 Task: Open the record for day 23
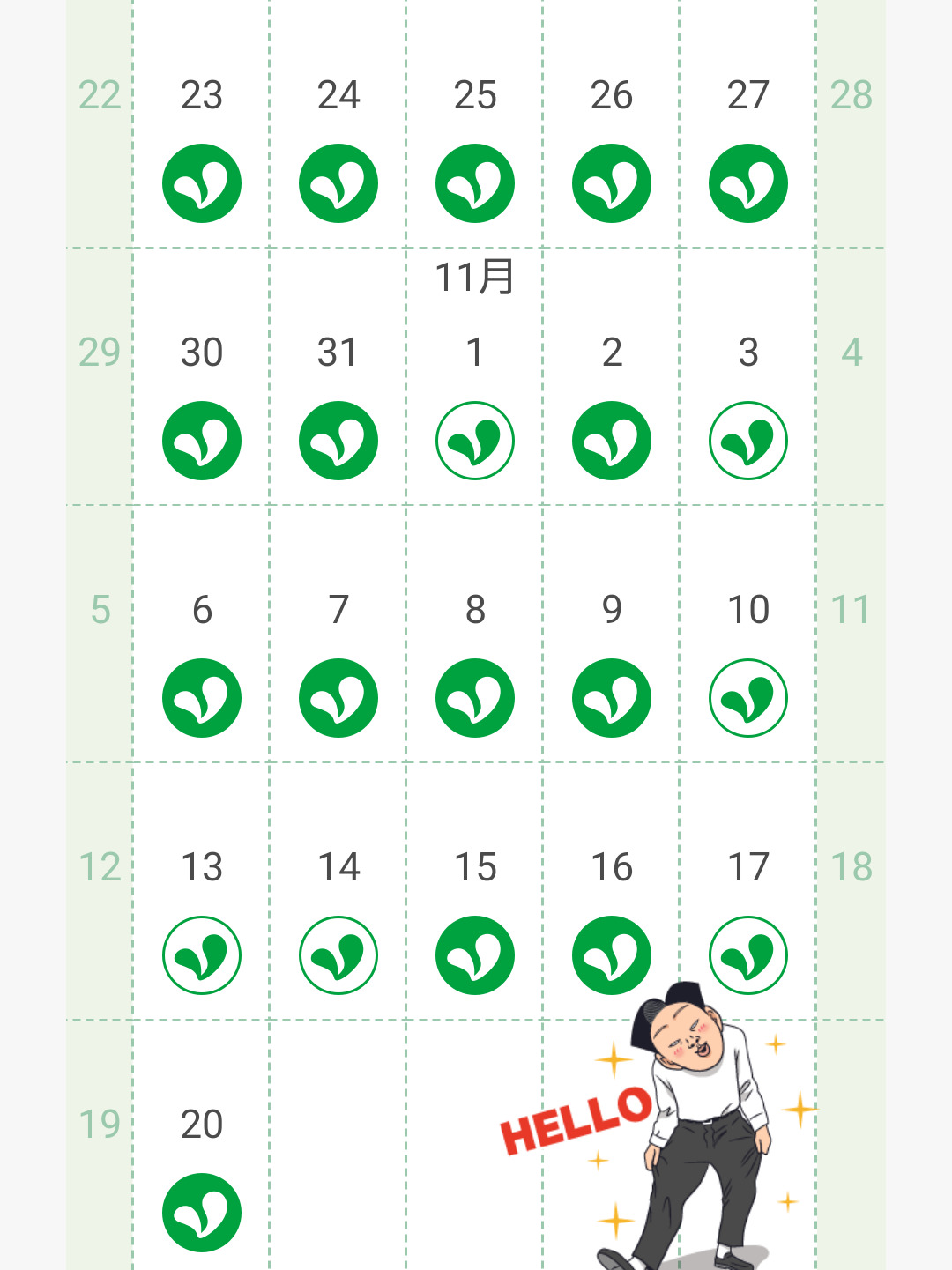(202, 183)
